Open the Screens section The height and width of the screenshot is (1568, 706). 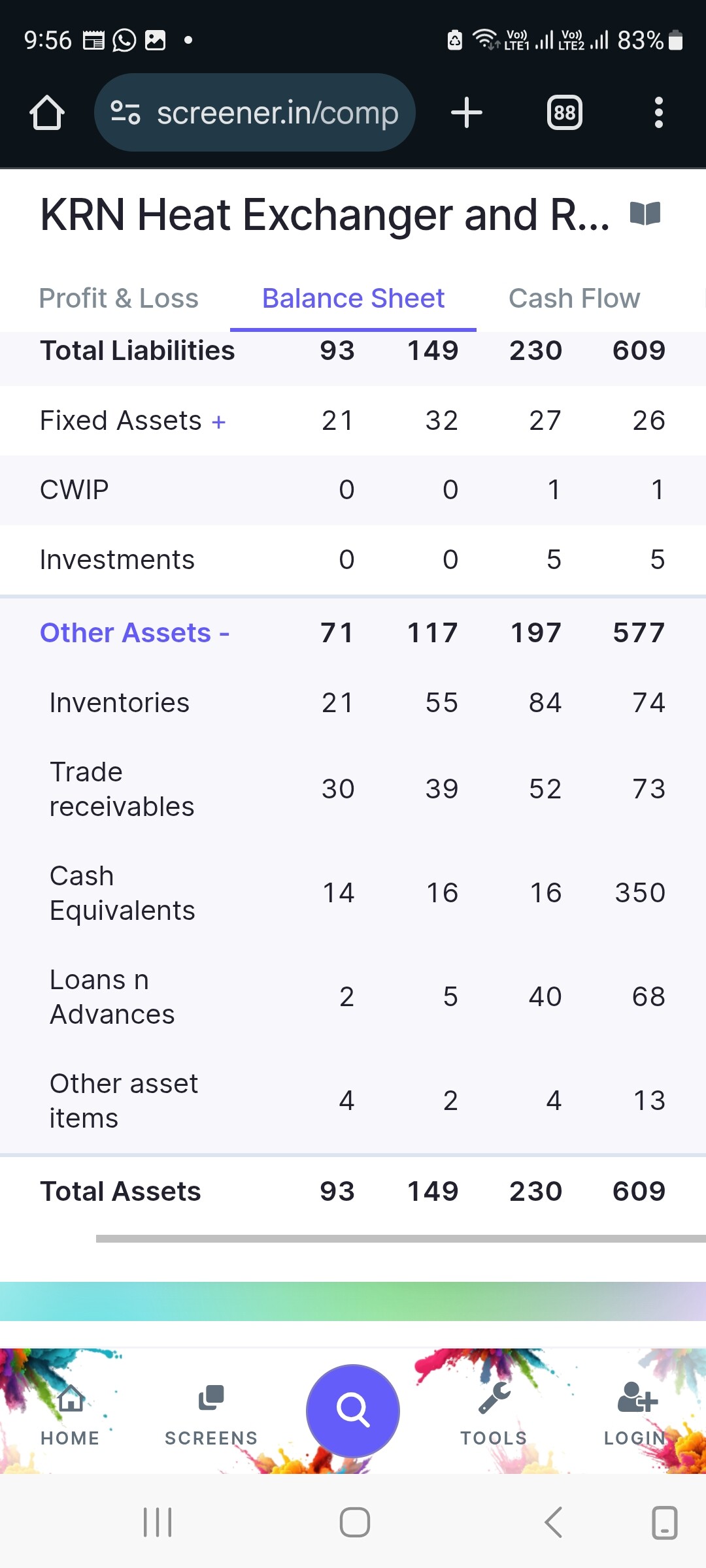click(211, 1414)
